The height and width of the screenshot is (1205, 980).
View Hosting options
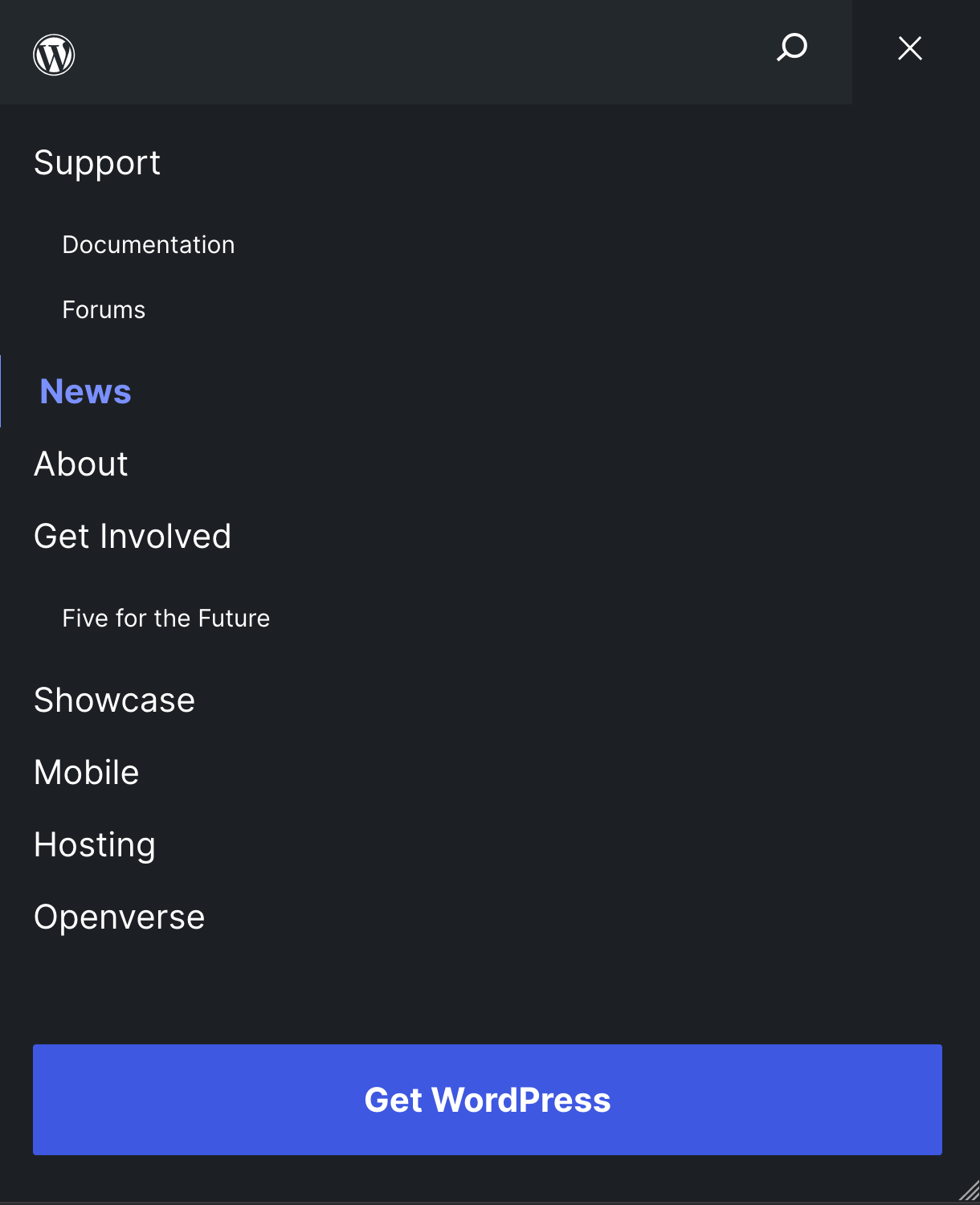[x=94, y=844]
